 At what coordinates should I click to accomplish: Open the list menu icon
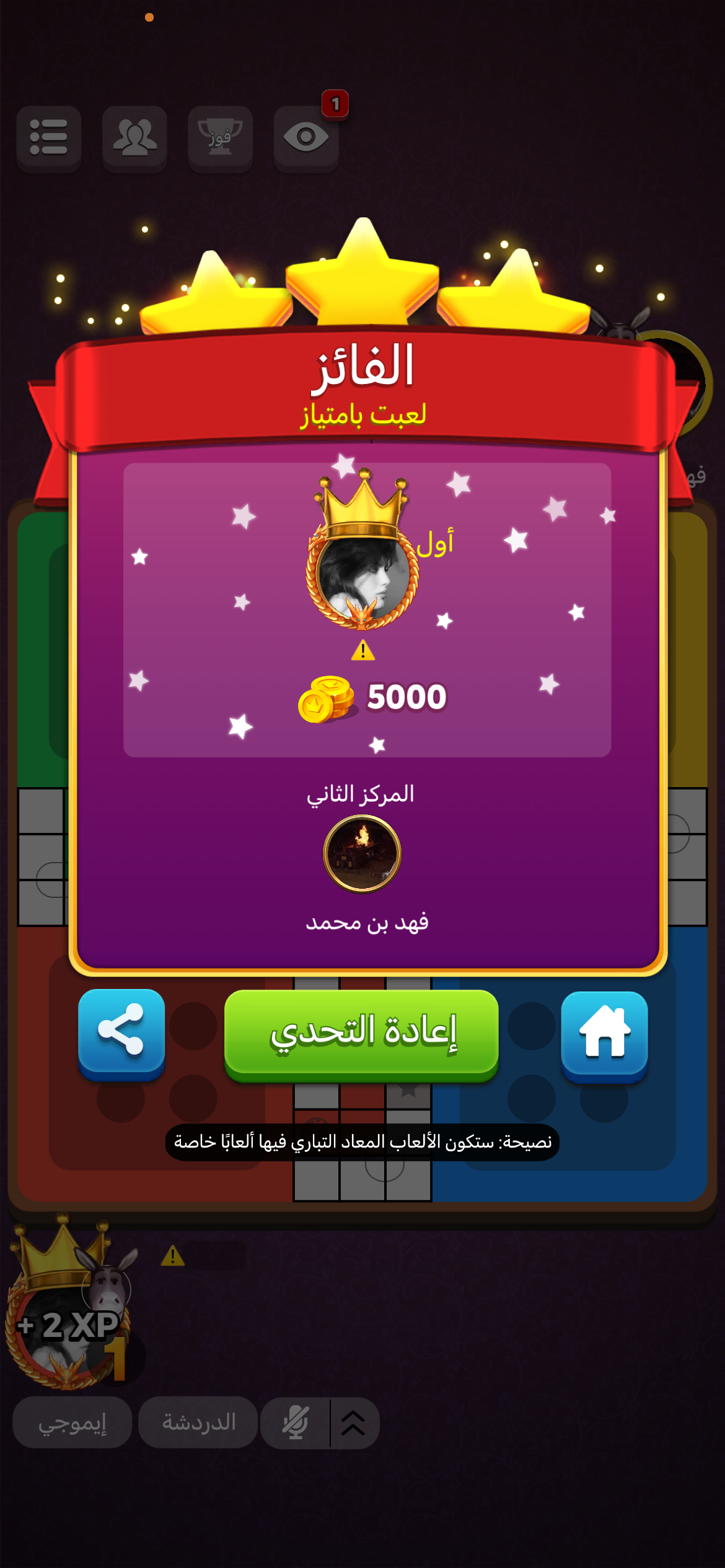point(49,137)
